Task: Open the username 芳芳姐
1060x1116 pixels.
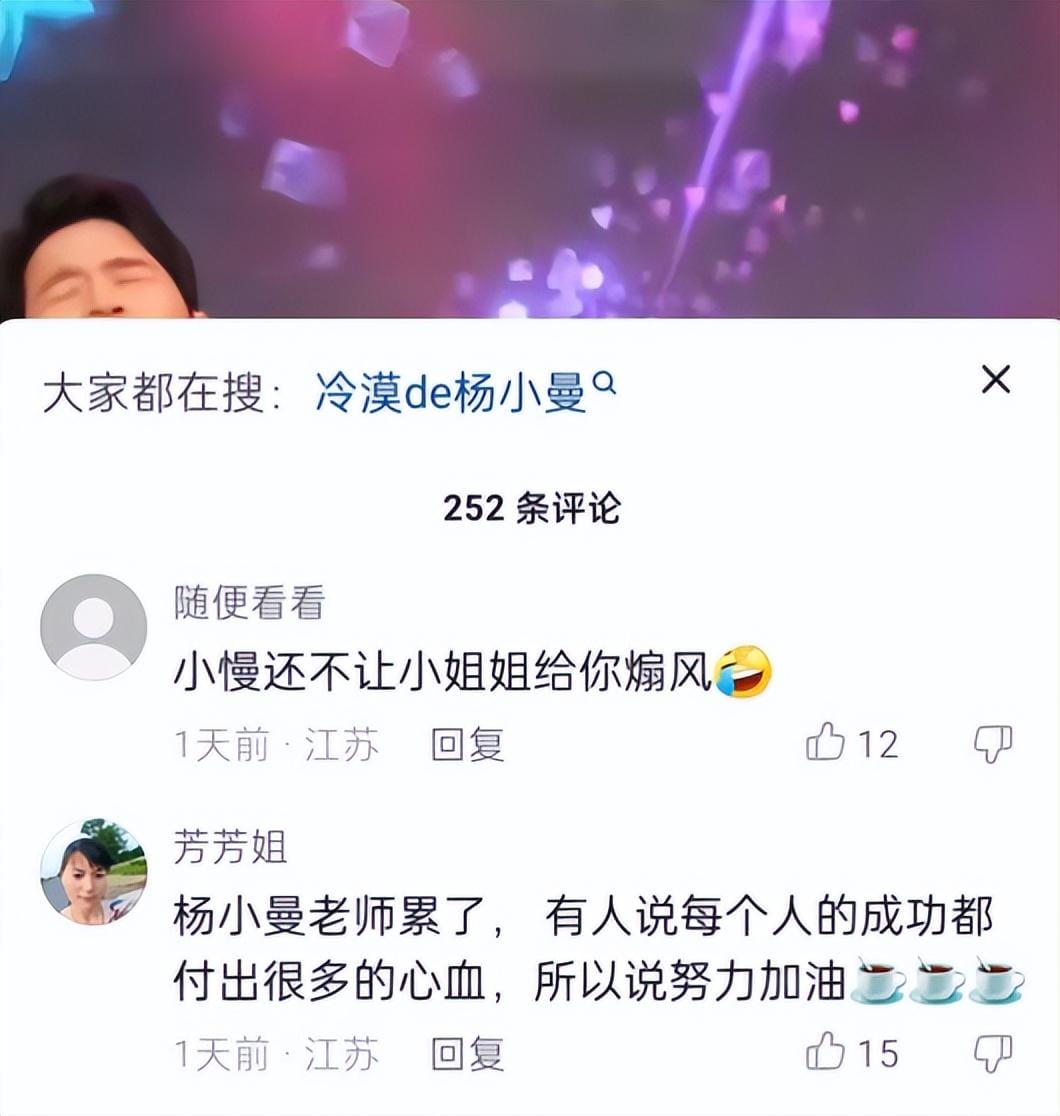Action: coord(230,848)
